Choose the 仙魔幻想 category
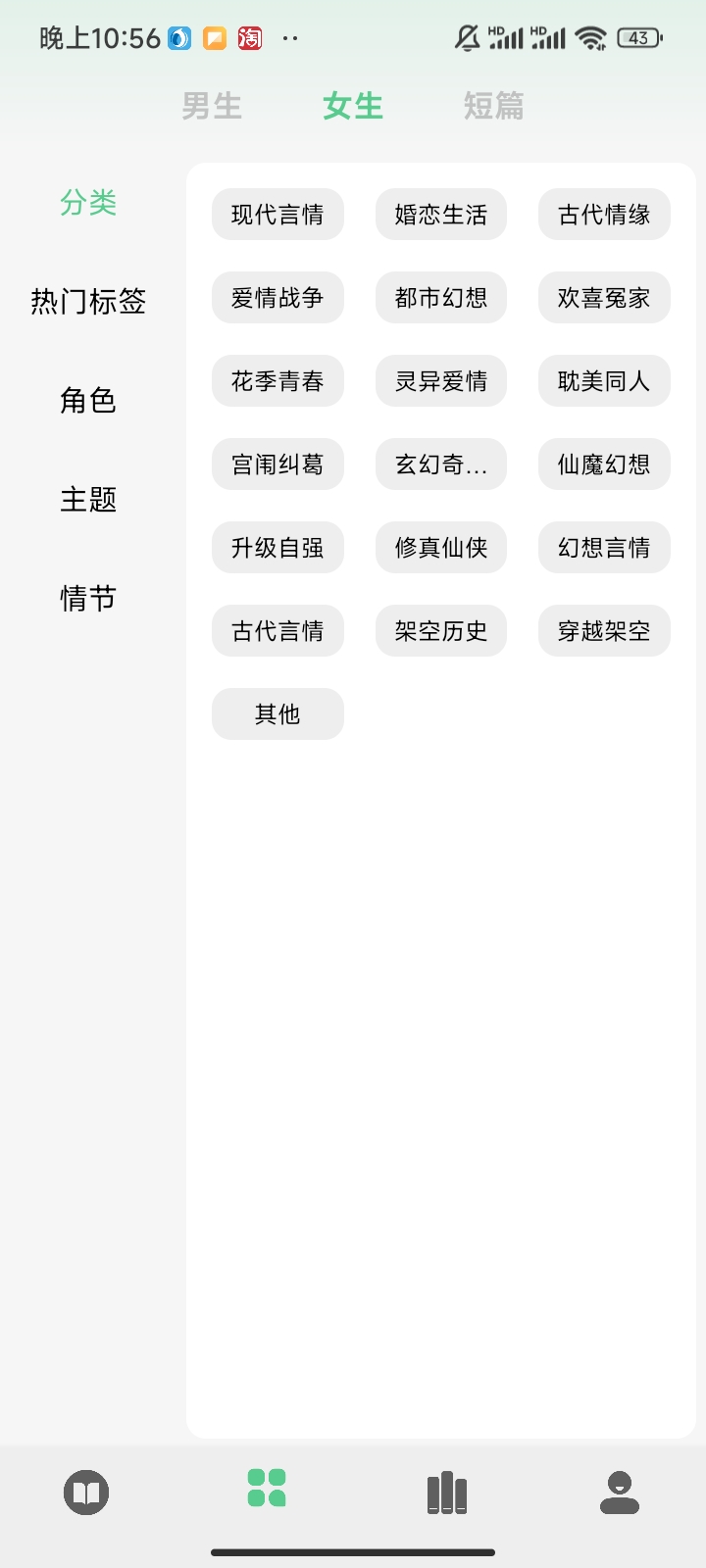 (x=604, y=465)
